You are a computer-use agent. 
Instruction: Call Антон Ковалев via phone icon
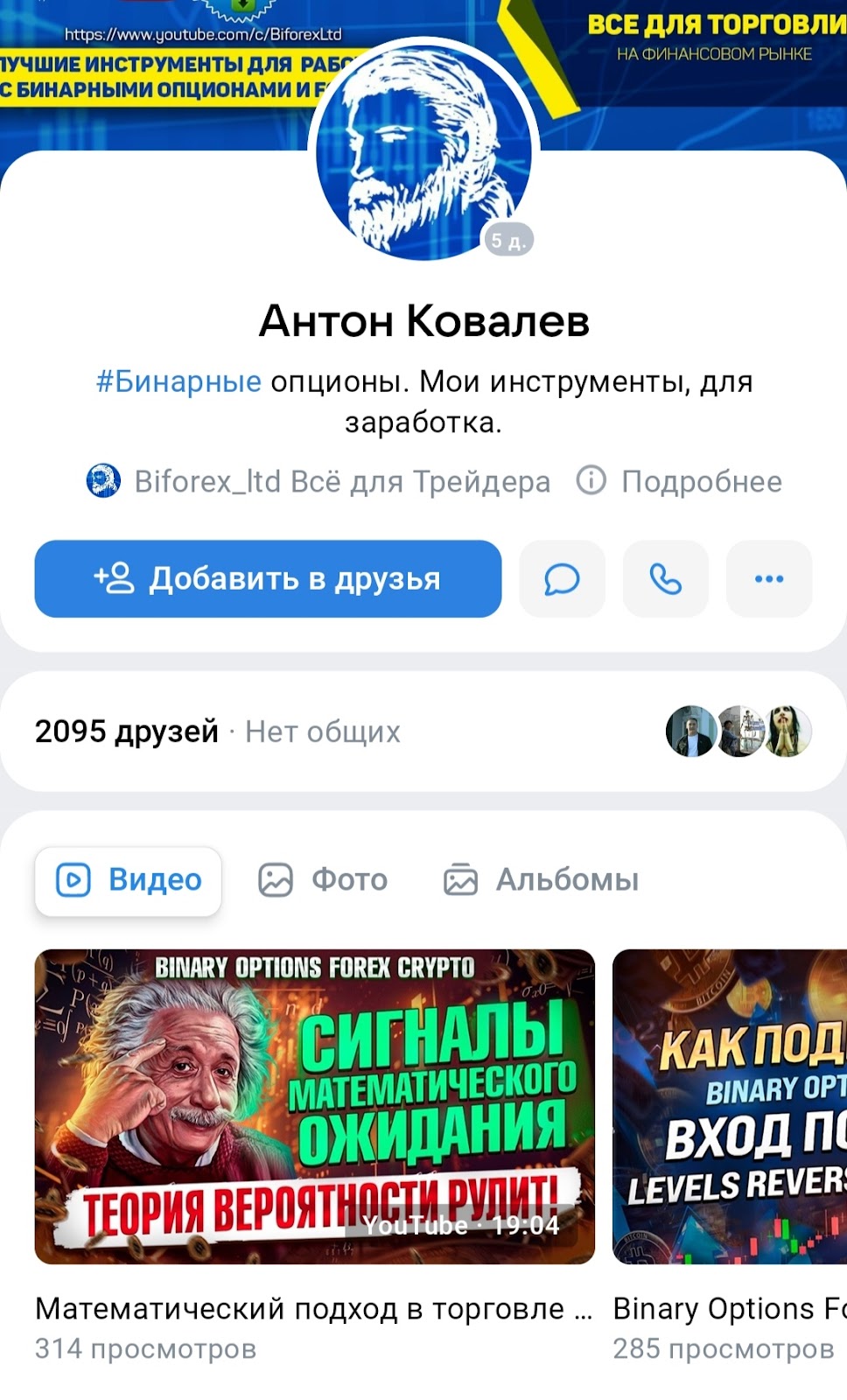coord(665,578)
